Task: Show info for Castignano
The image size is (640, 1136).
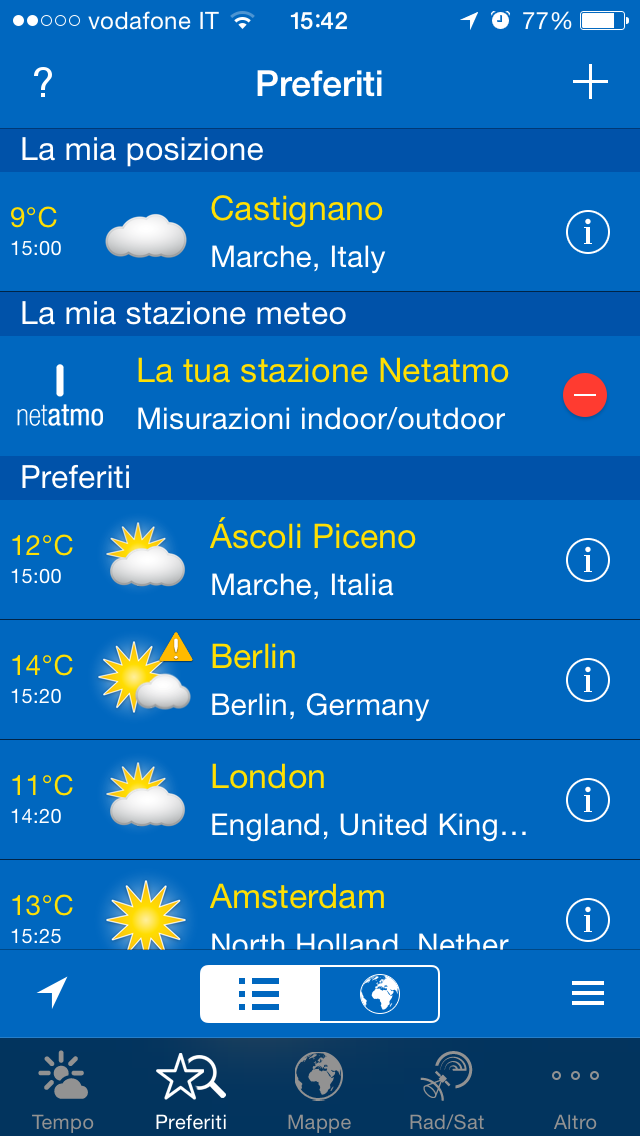Action: coord(587,232)
